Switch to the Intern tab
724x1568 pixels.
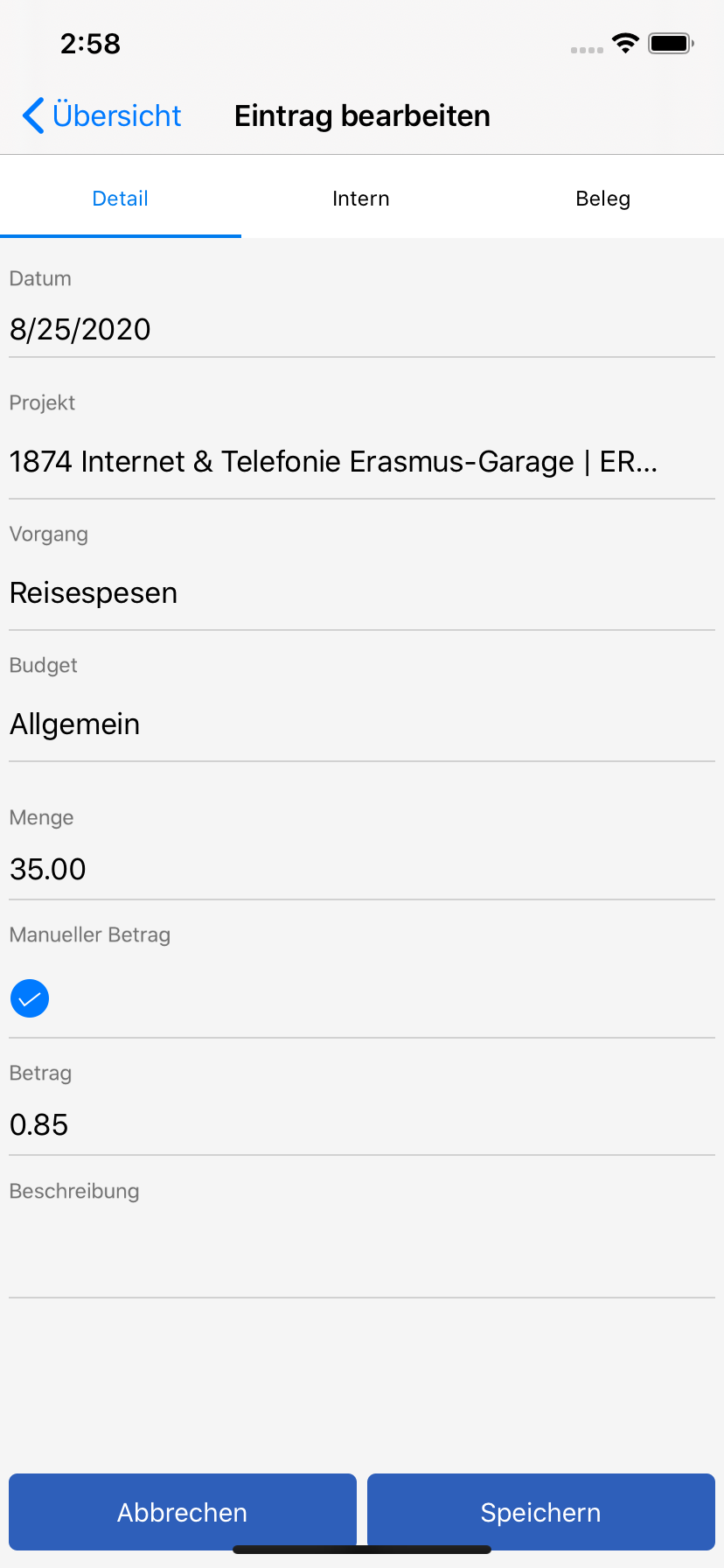(361, 199)
